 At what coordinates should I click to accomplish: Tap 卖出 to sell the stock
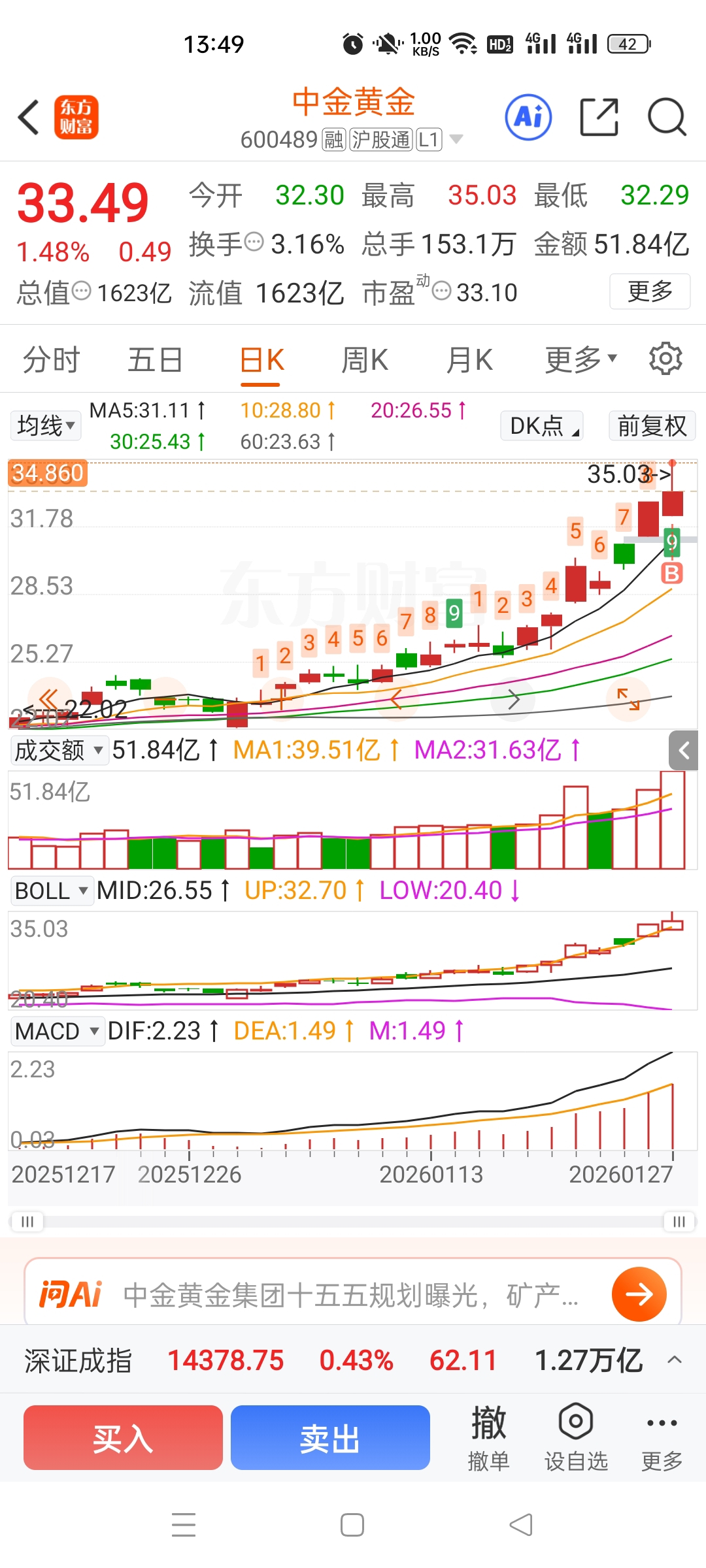tap(330, 1438)
